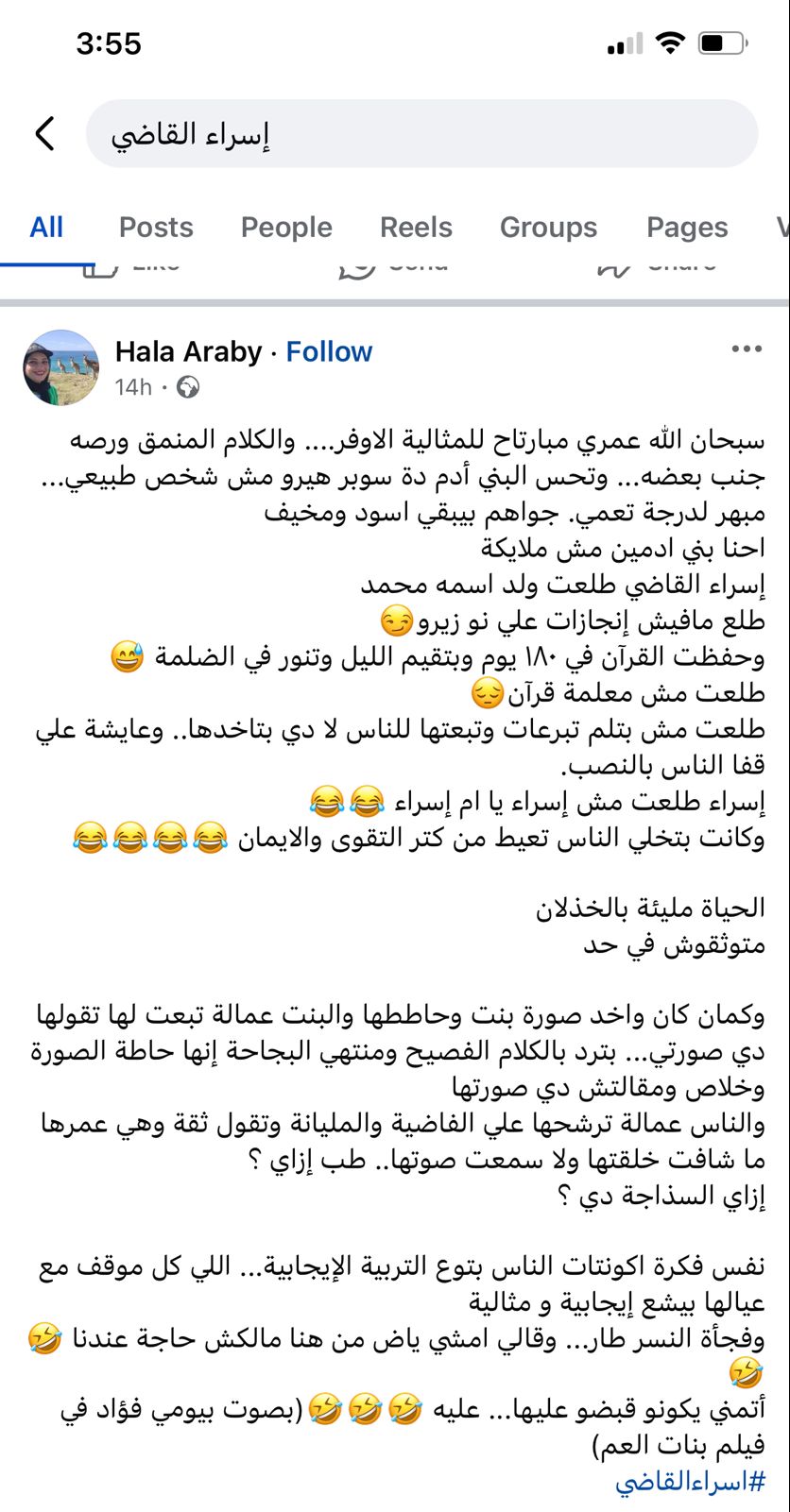Switch to the Pages tab

(x=687, y=228)
